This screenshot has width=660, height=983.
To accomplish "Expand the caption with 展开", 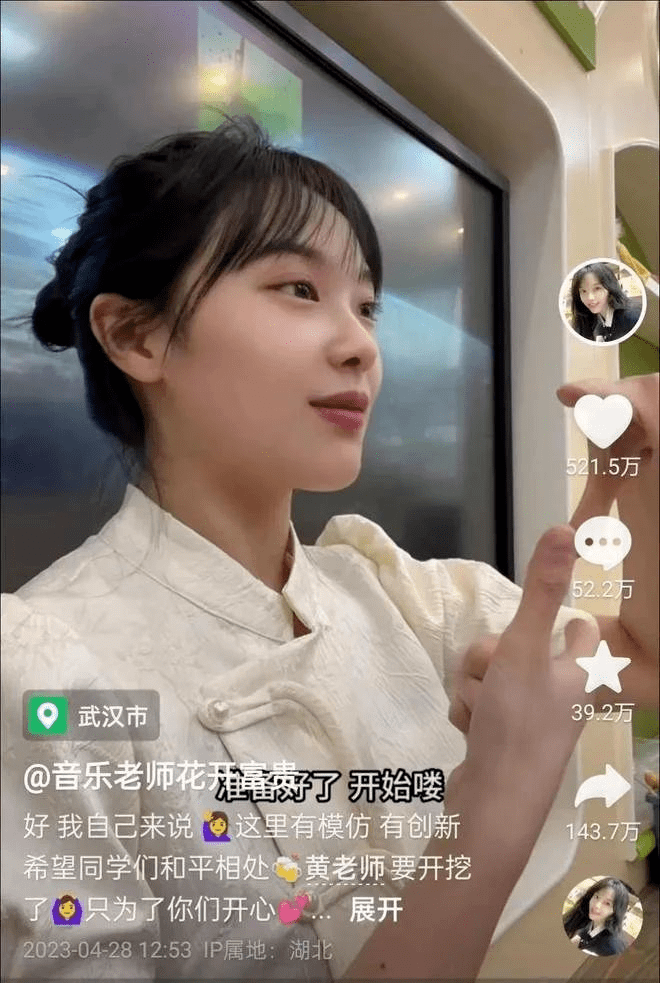I will click(x=376, y=910).
